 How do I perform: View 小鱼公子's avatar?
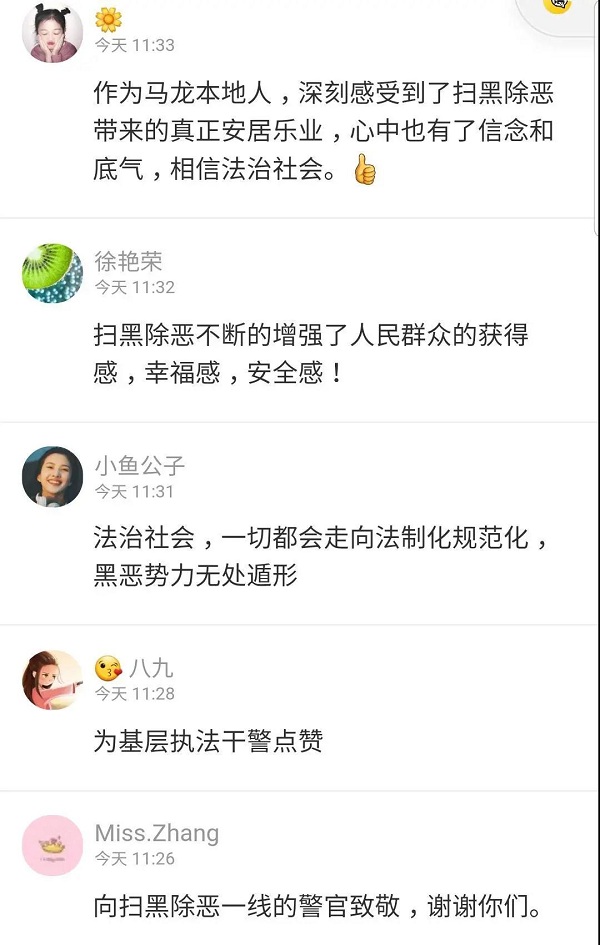(x=52, y=477)
